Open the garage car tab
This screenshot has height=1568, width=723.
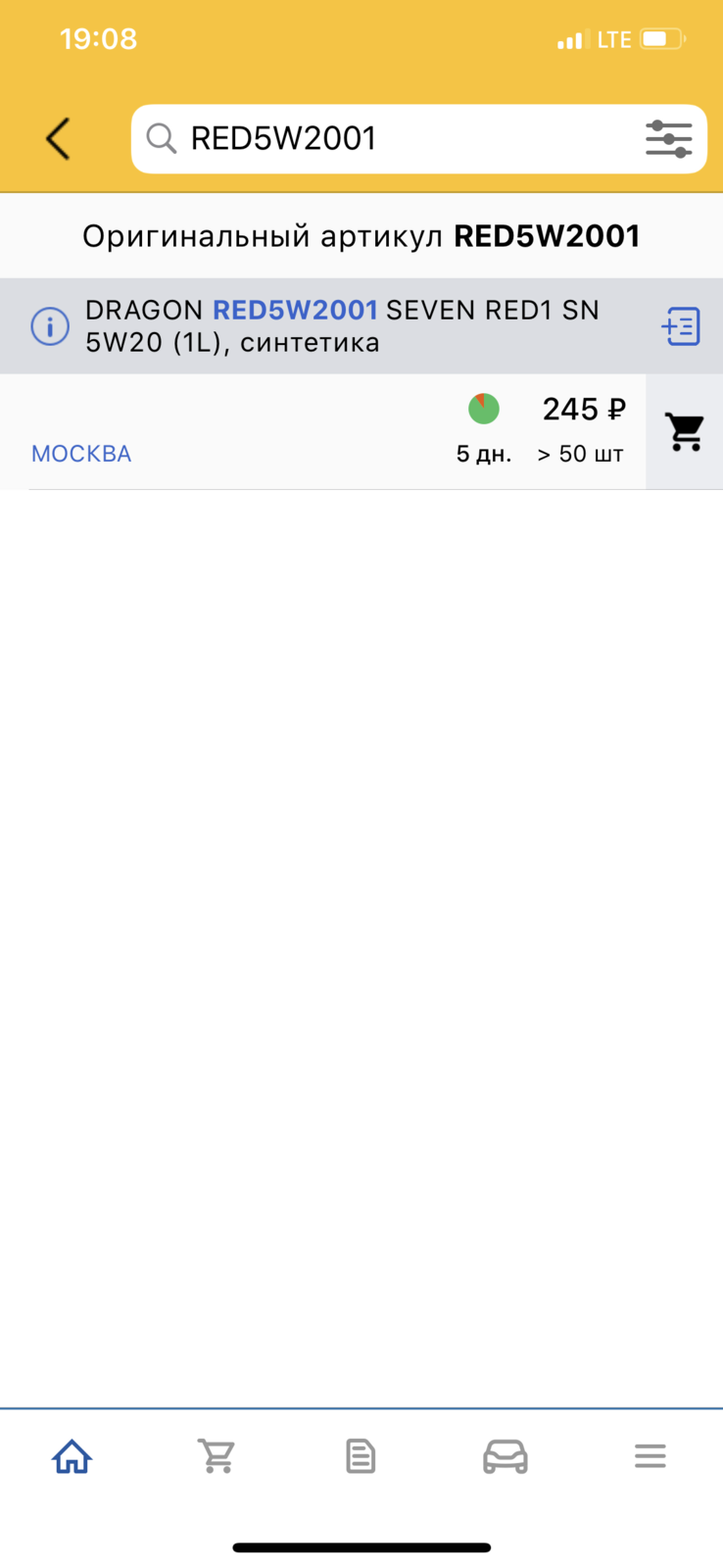[x=506, y=1456]
